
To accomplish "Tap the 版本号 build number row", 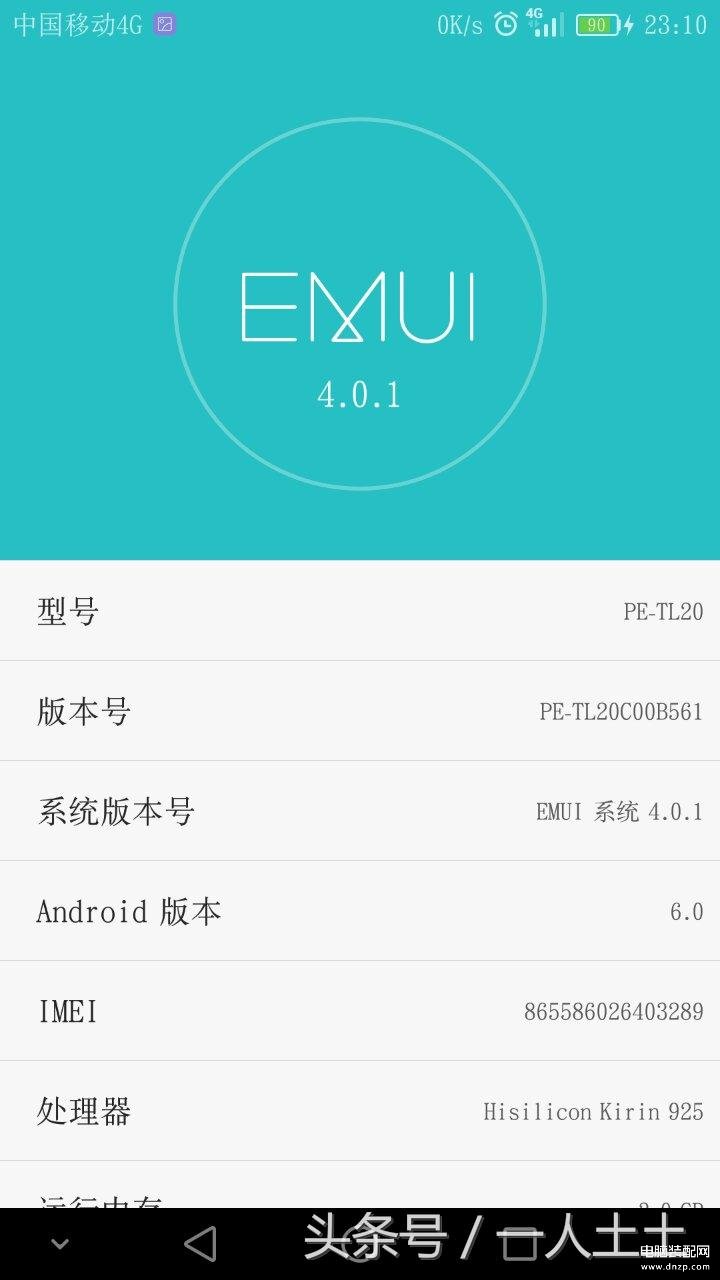I will pos(360,711).
